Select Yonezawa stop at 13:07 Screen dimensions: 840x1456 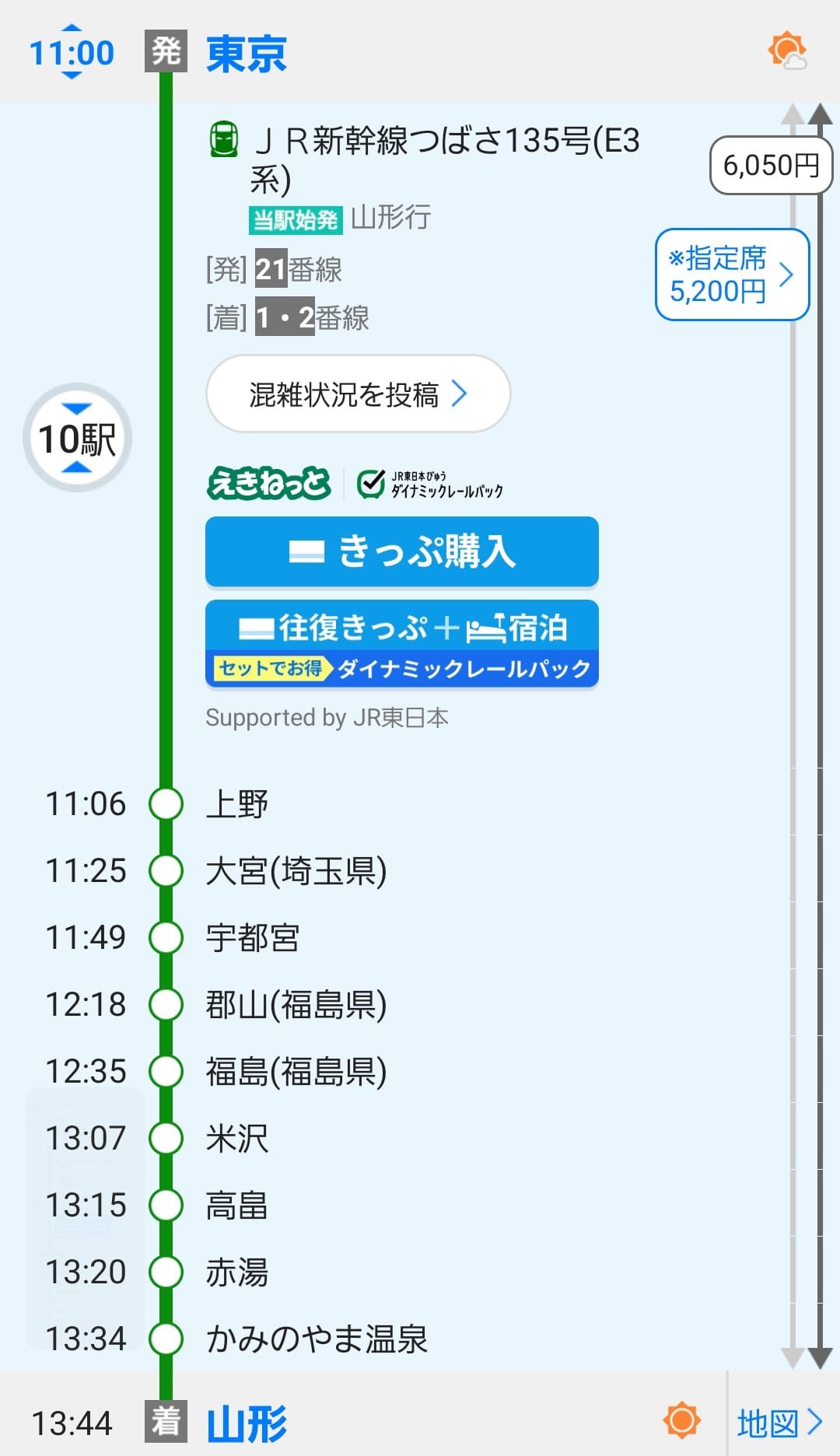(x=236, y=1139)
